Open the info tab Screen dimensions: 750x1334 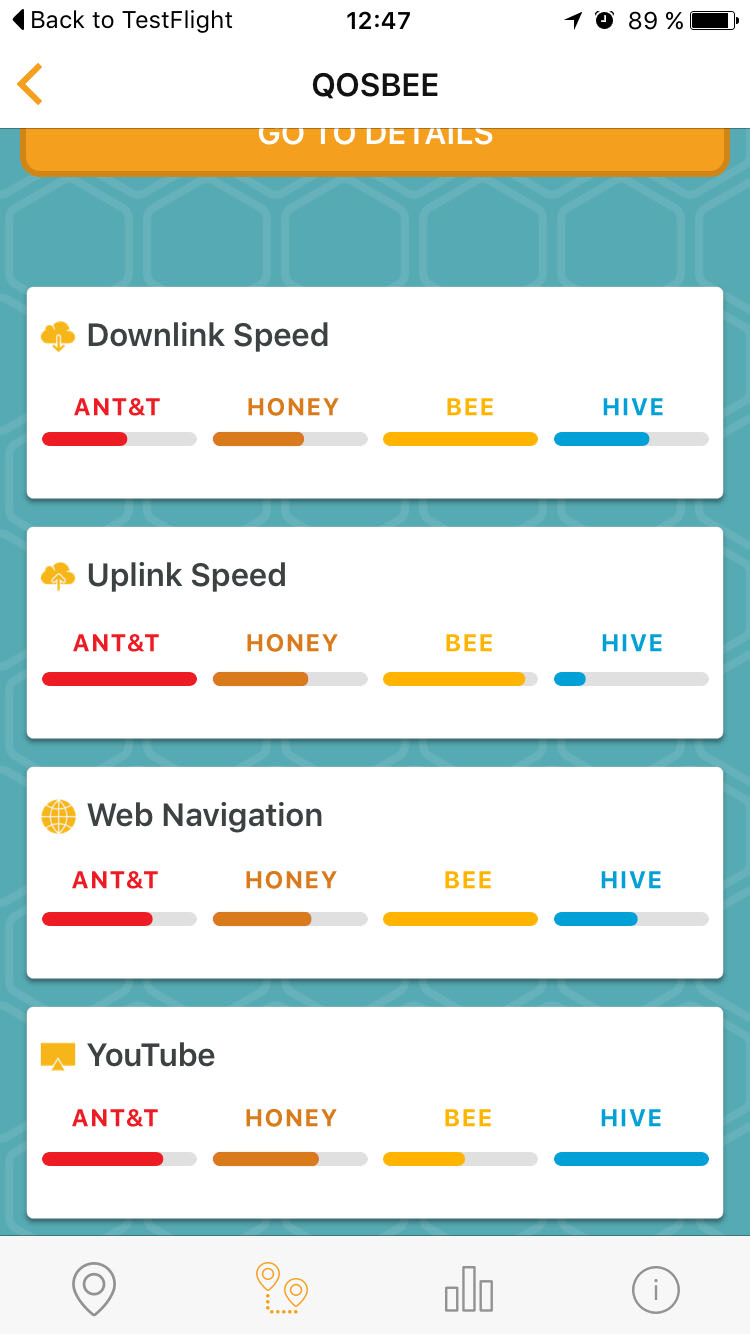click(656, 1289)
